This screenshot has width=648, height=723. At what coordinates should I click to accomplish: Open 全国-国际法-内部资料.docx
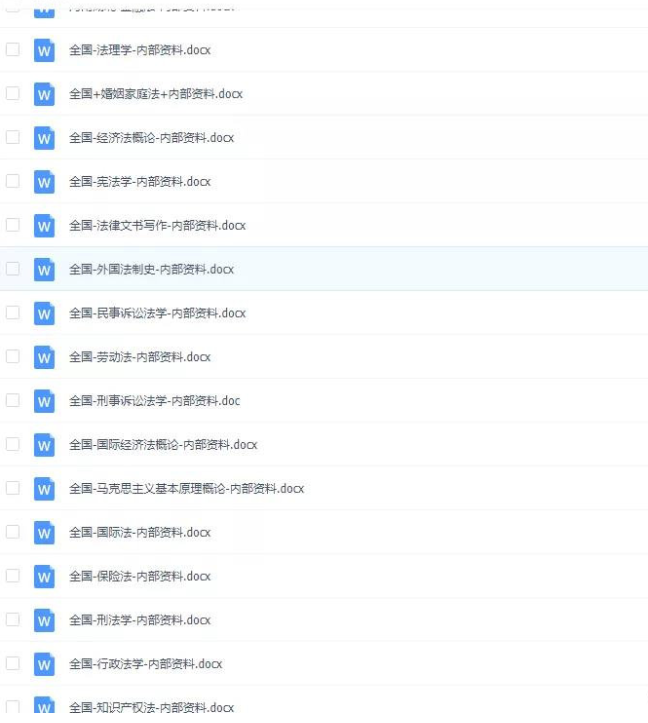click(x=139, y=533)
